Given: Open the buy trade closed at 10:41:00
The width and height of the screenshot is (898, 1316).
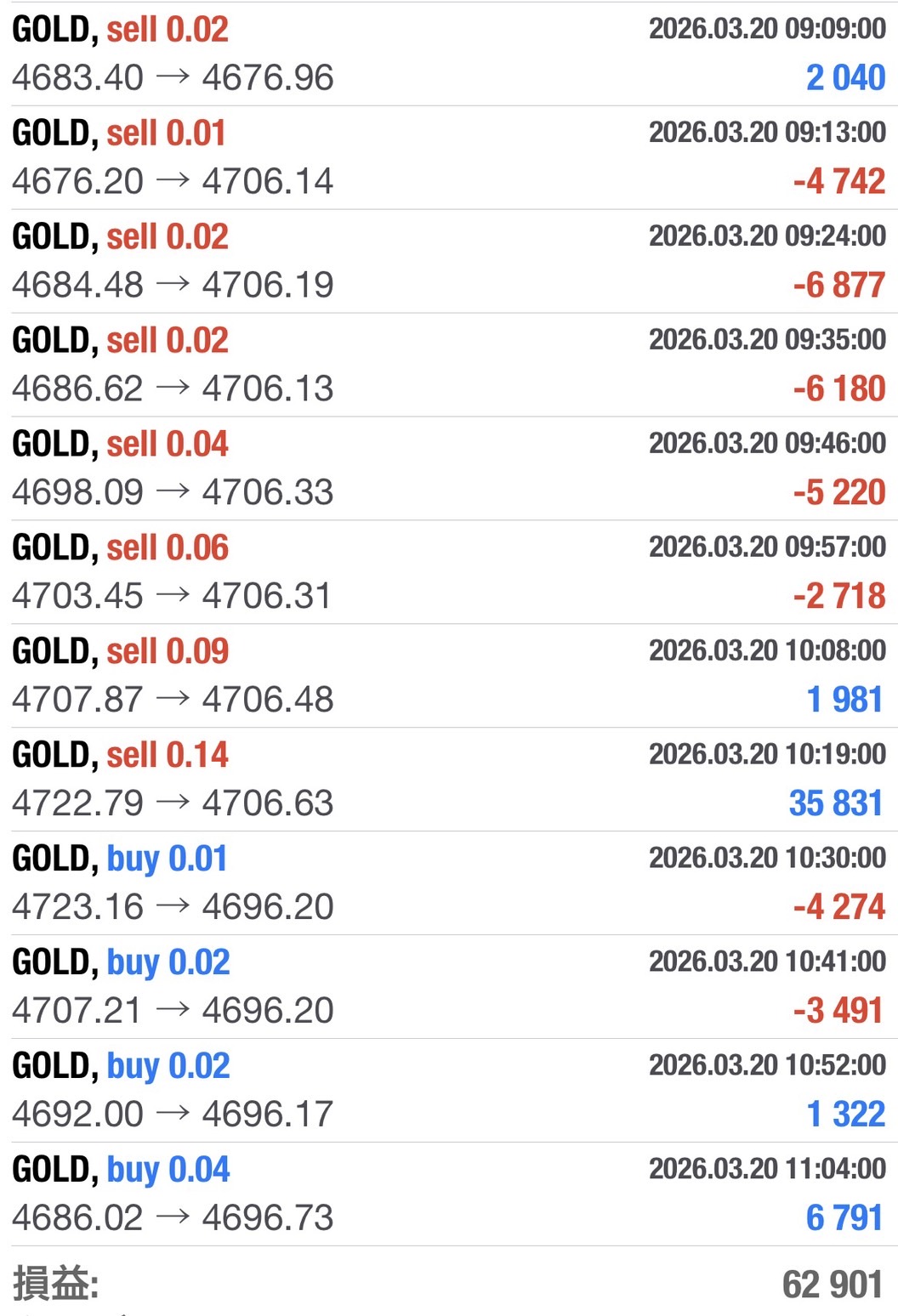Looking at the screenshot, I should (449, 987).
